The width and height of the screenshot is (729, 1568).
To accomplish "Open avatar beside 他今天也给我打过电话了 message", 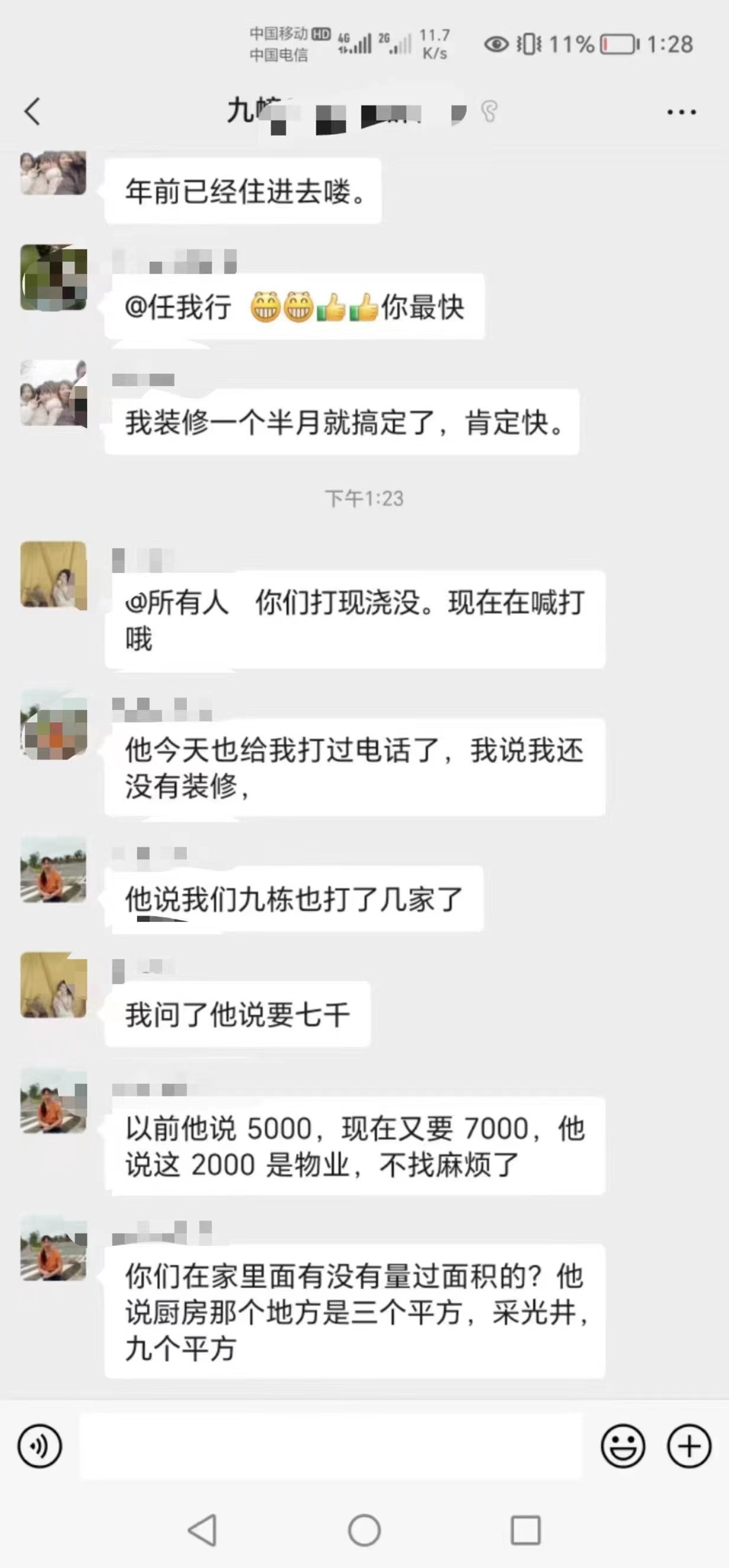I will coord(54,725).
